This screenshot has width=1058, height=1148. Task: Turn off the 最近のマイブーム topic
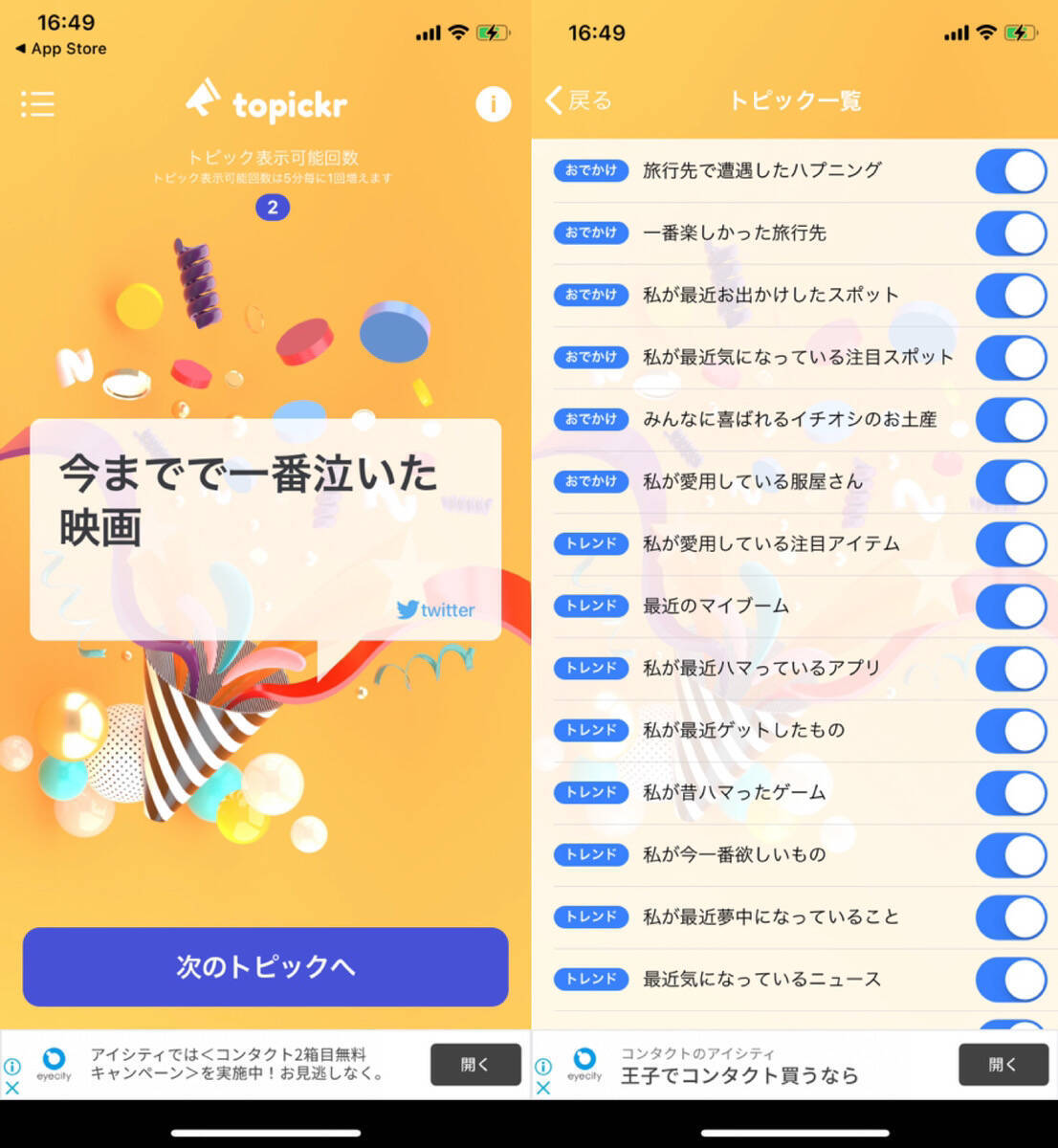coord(1010,607)
